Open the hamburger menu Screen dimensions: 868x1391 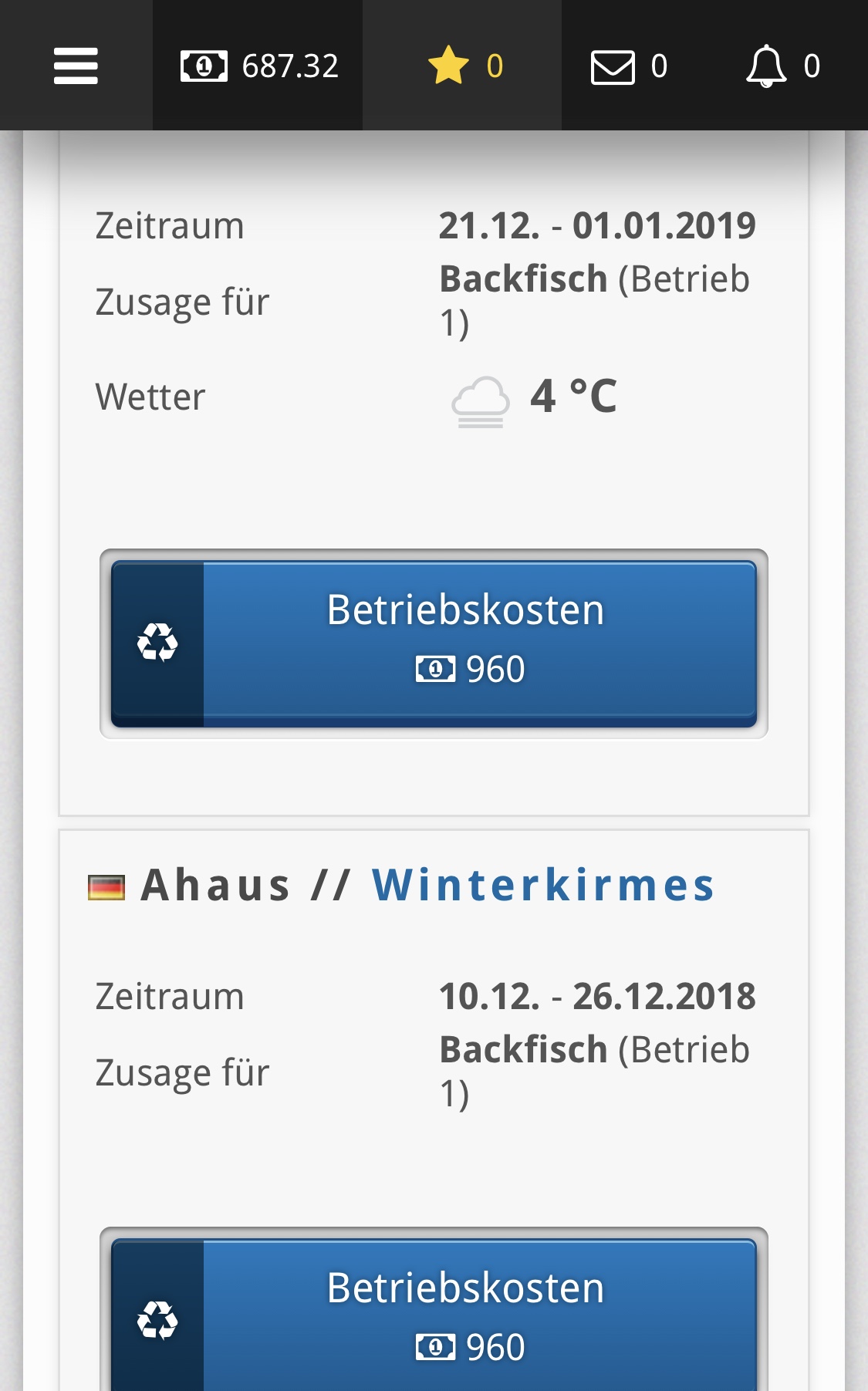(x=76, y=66)
